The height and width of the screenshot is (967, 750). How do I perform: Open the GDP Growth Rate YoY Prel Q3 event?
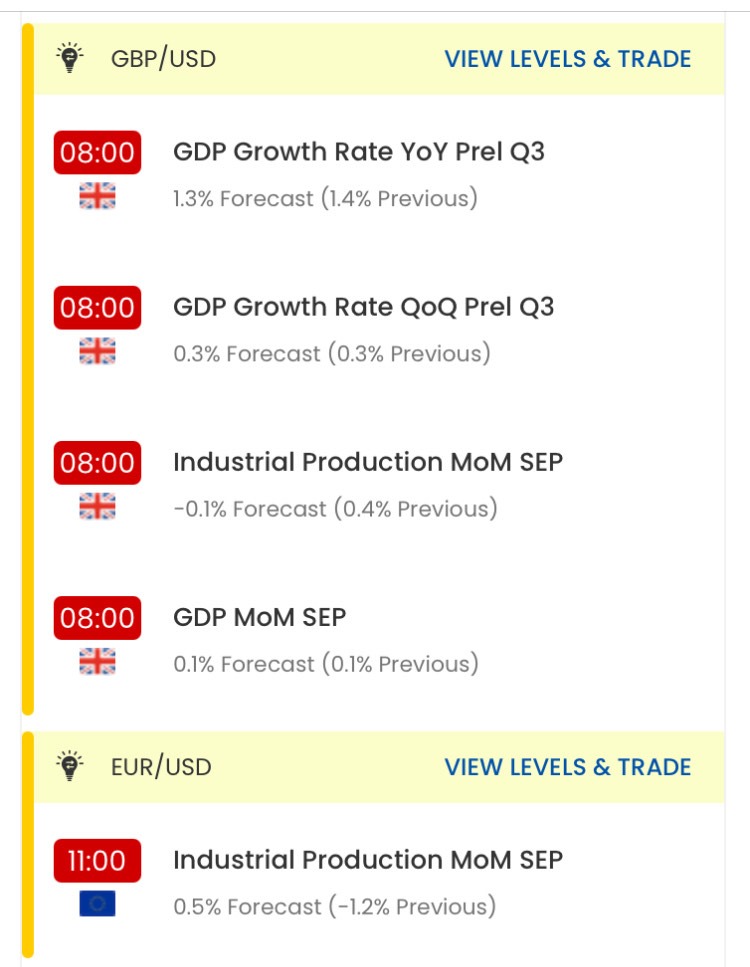coord(358,152)
